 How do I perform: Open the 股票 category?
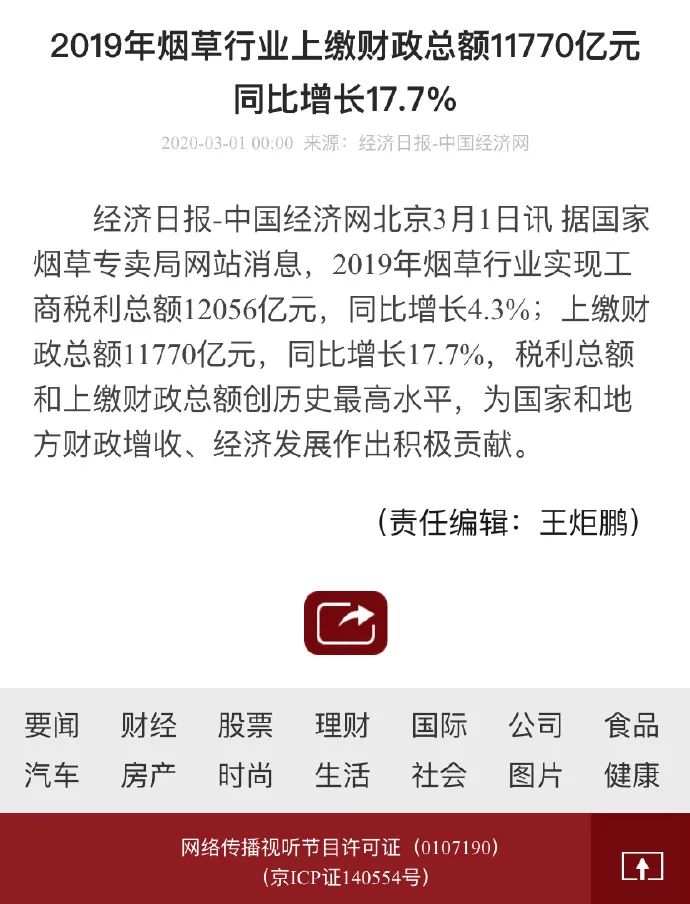tap(245, 725)
